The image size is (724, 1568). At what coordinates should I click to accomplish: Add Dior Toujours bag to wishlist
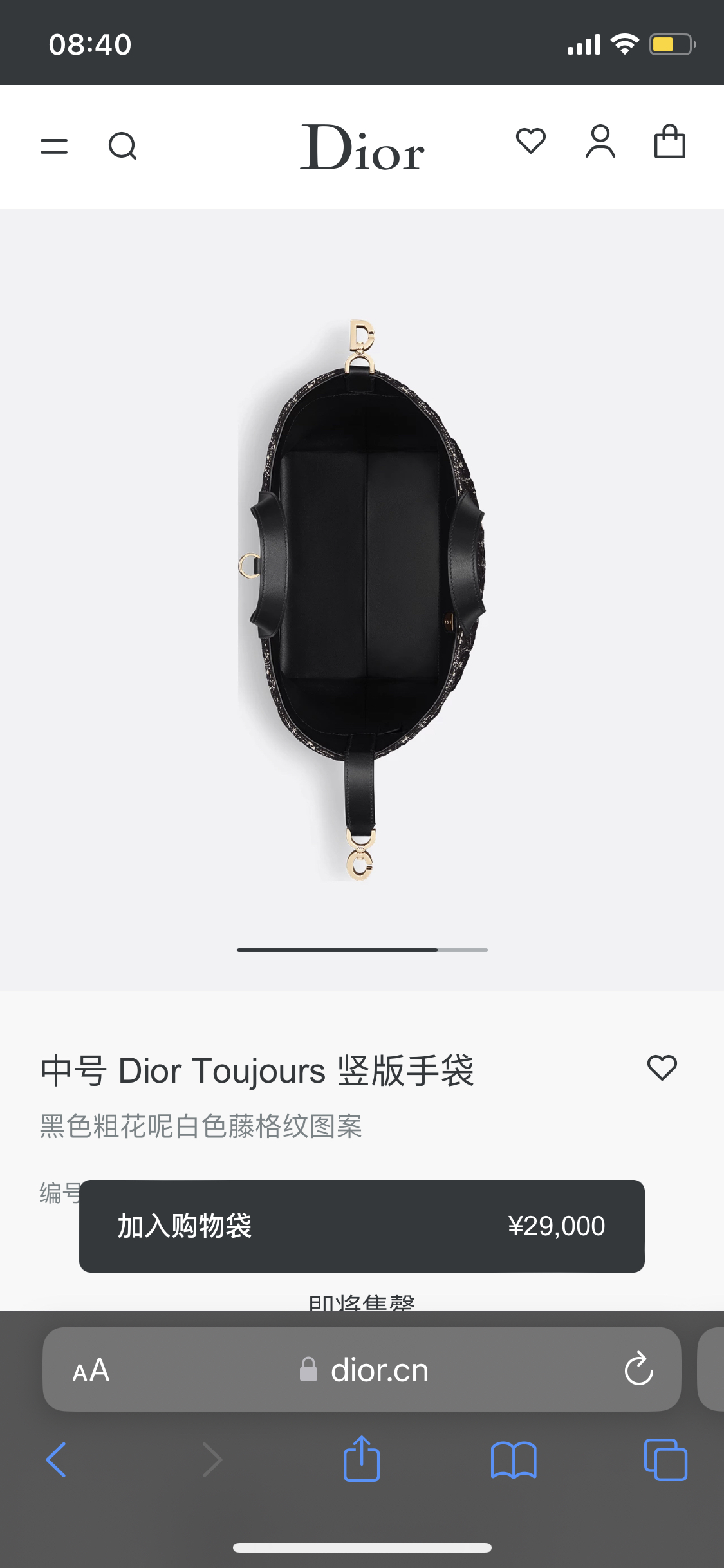point(662,1068)
